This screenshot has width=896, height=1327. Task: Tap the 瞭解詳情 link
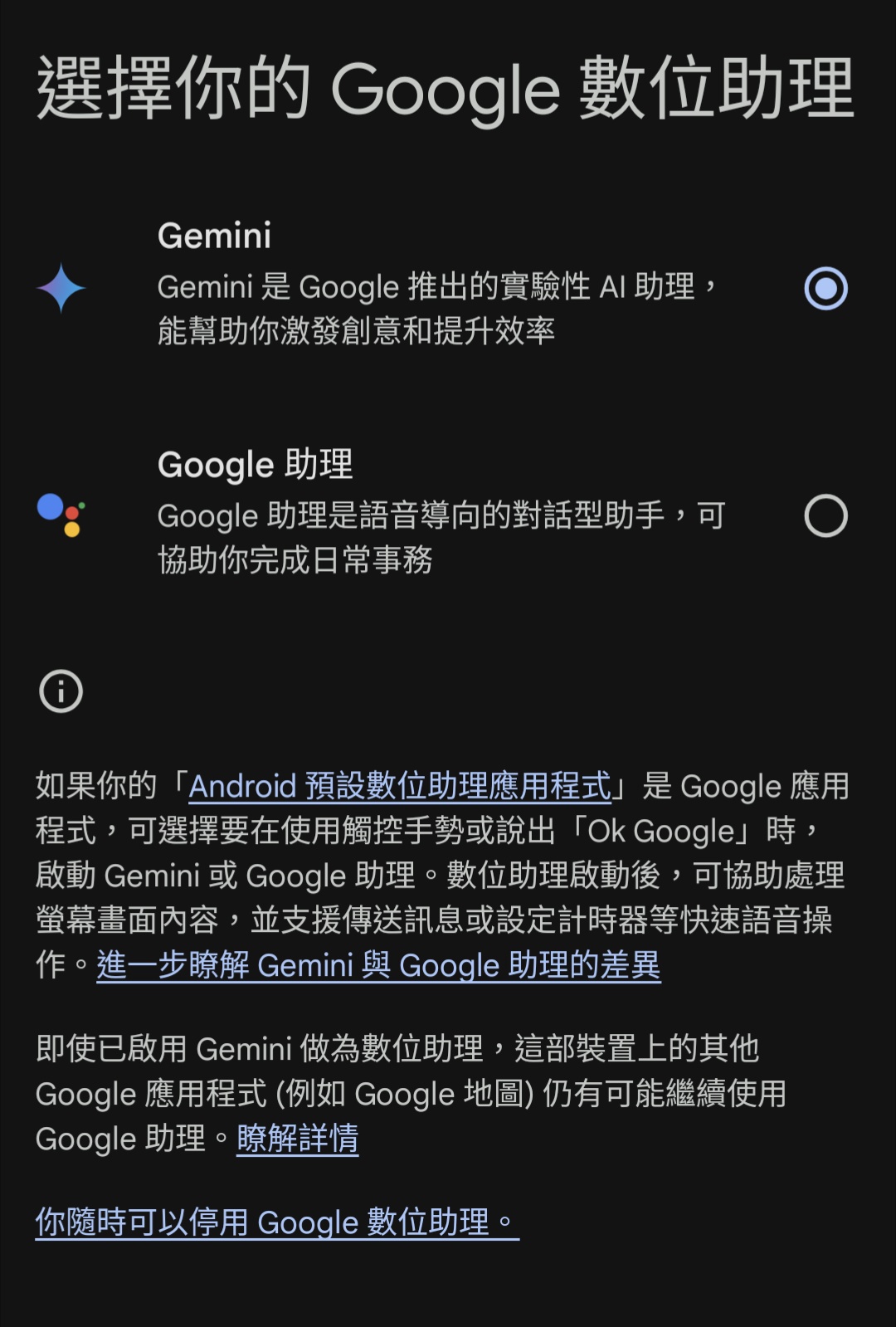coord(297,1138)
